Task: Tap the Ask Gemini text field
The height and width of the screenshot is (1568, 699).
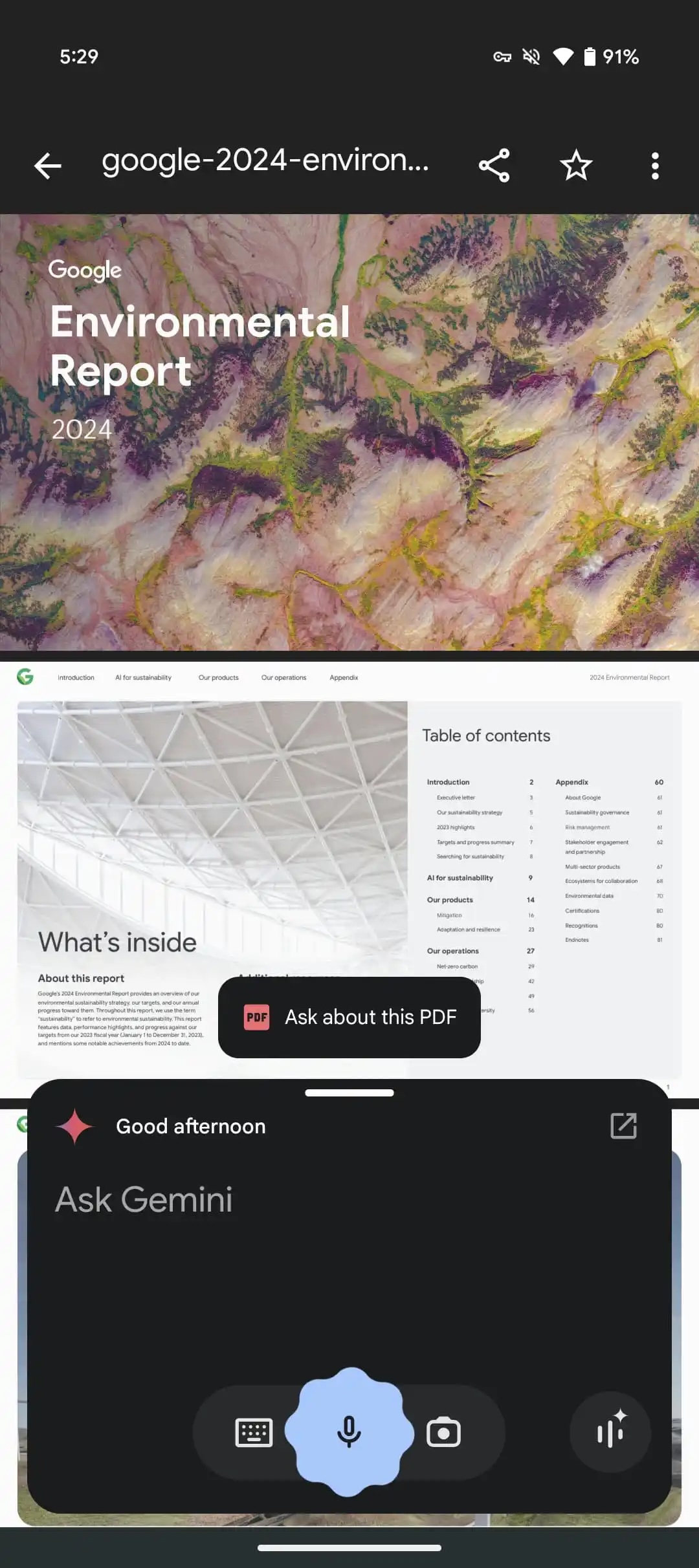Action: 144,1199
